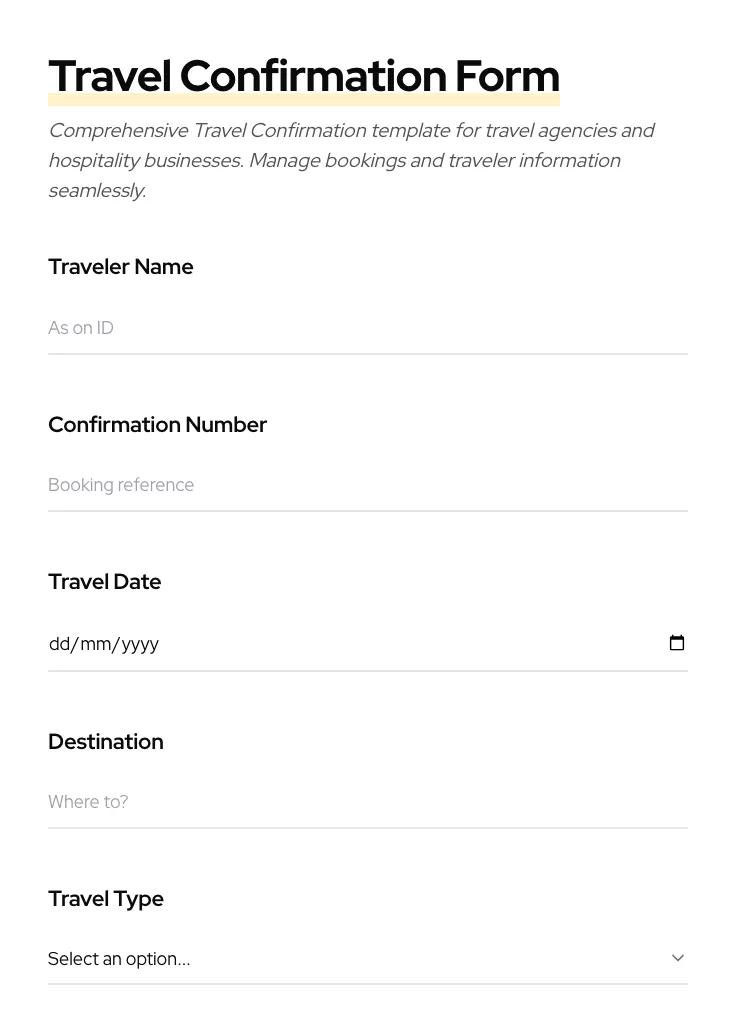Click the yellow highlight under the form title
The width and height of the screenshot is (736, 1024).
[x=304, y=99]
